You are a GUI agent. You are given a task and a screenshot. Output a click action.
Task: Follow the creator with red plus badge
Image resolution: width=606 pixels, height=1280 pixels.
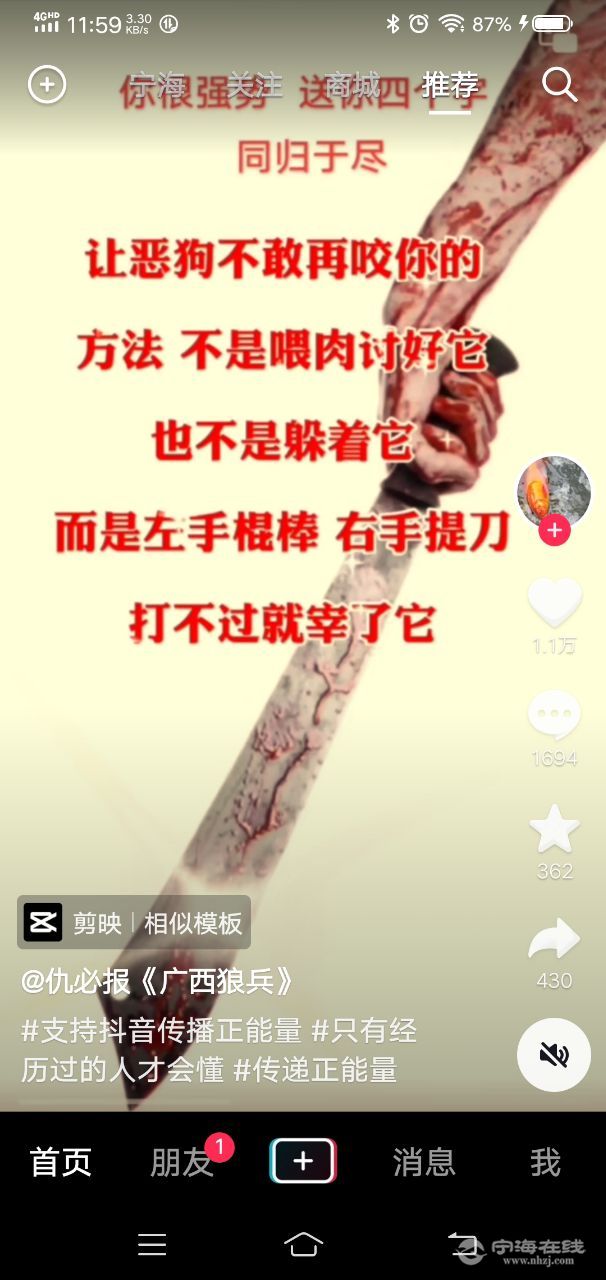[554, 531]
